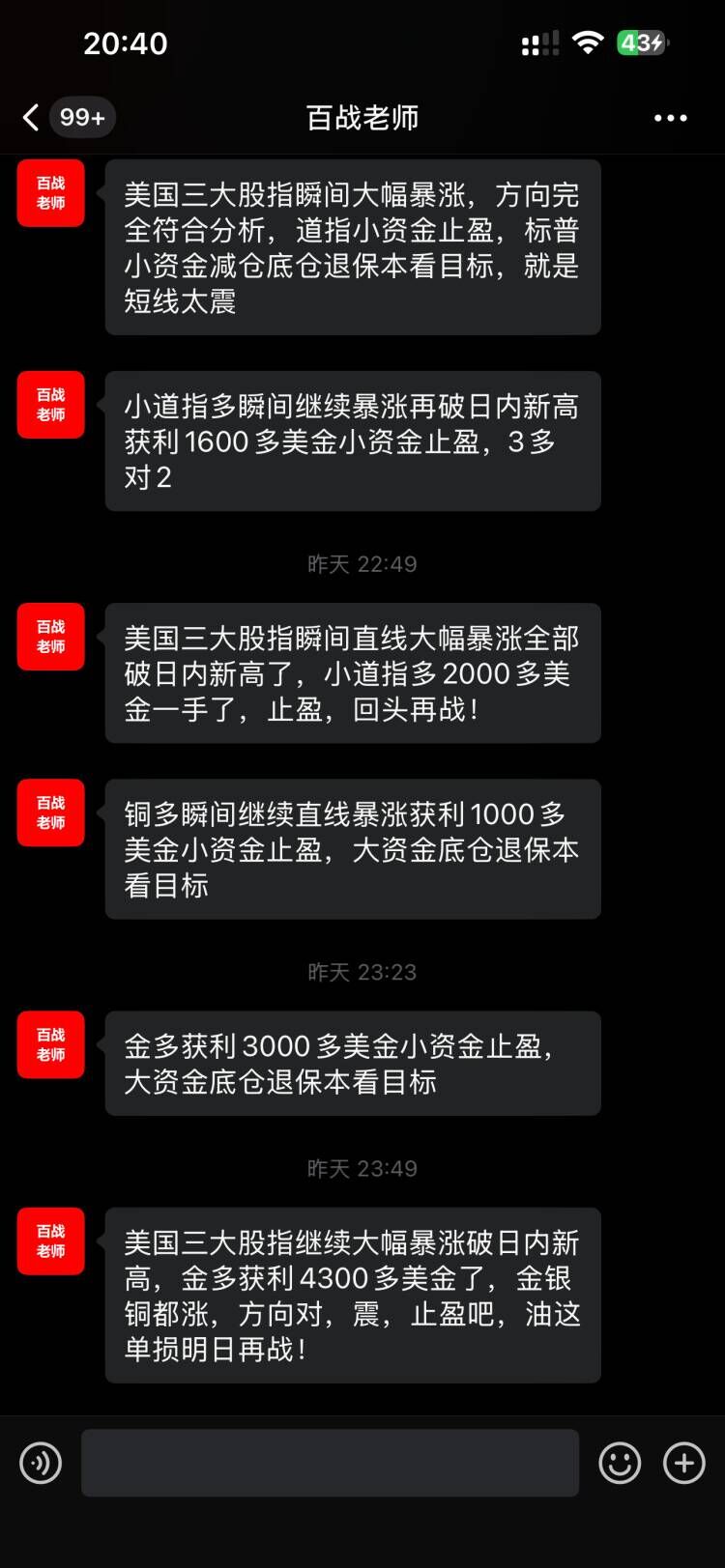This screenshot has height=1568, width=725.
Task: Tap the avatar on the 小道指 message
Action: click(x=50, y=405)
